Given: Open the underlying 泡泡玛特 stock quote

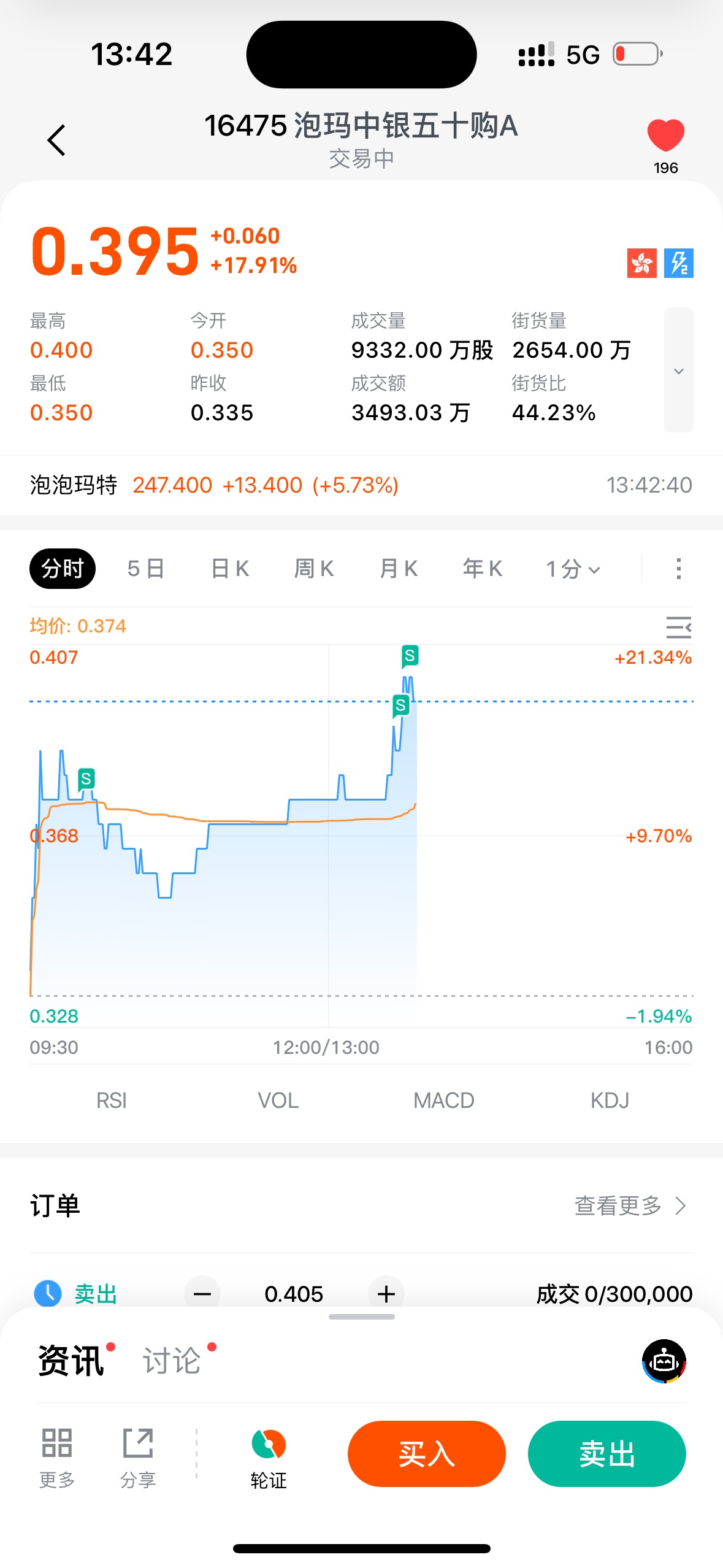Looking at the screenshot, I should pos(214,485).
